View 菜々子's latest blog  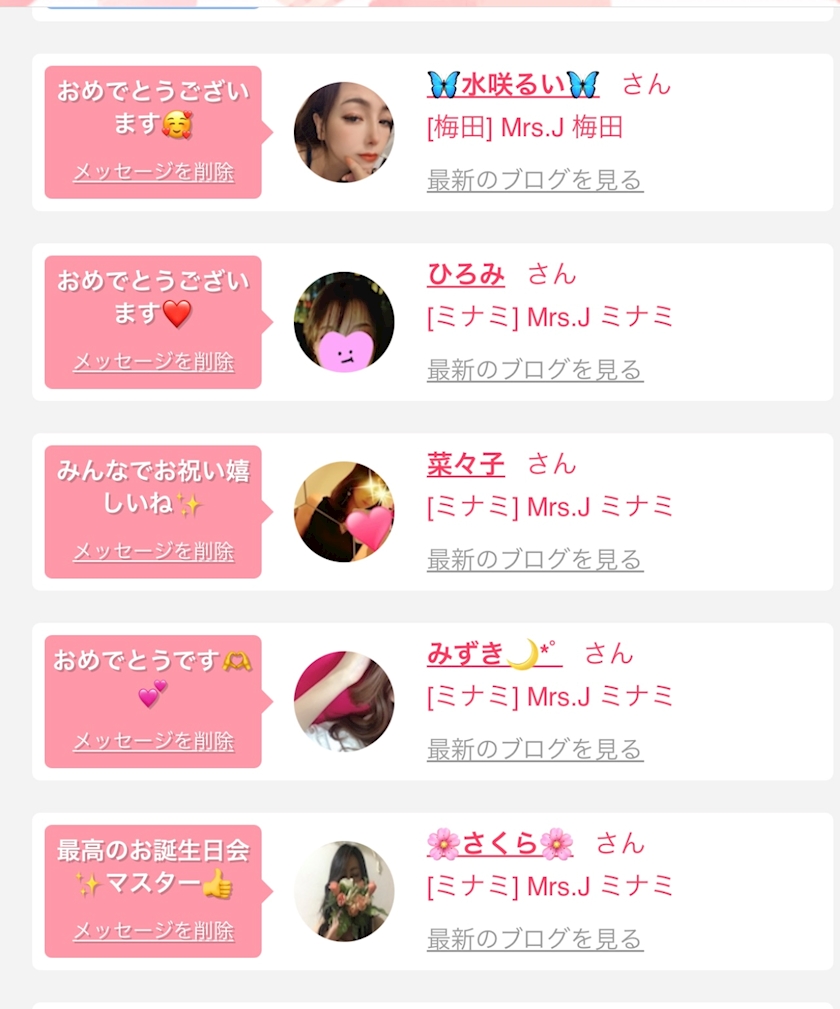[x=534, y=561]
